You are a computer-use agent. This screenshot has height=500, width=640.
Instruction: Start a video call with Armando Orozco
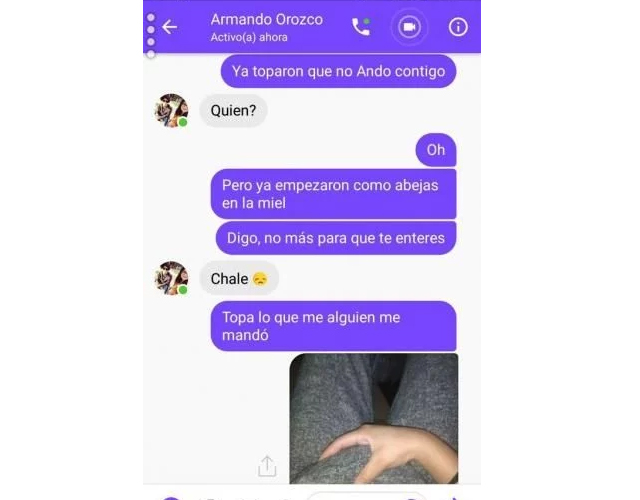point(408,27)
